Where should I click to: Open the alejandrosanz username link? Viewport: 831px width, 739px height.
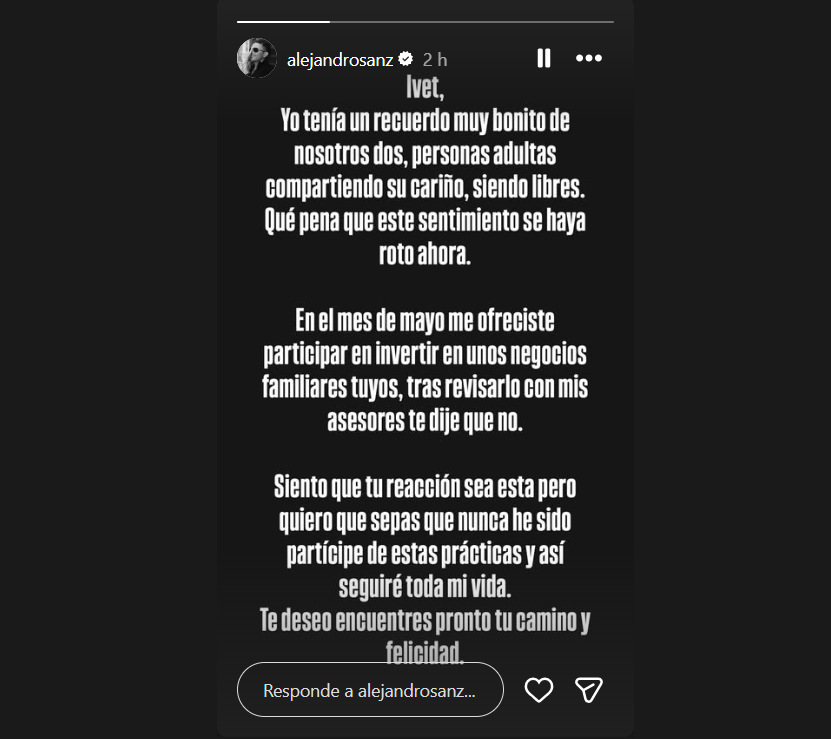click(341, 59)
